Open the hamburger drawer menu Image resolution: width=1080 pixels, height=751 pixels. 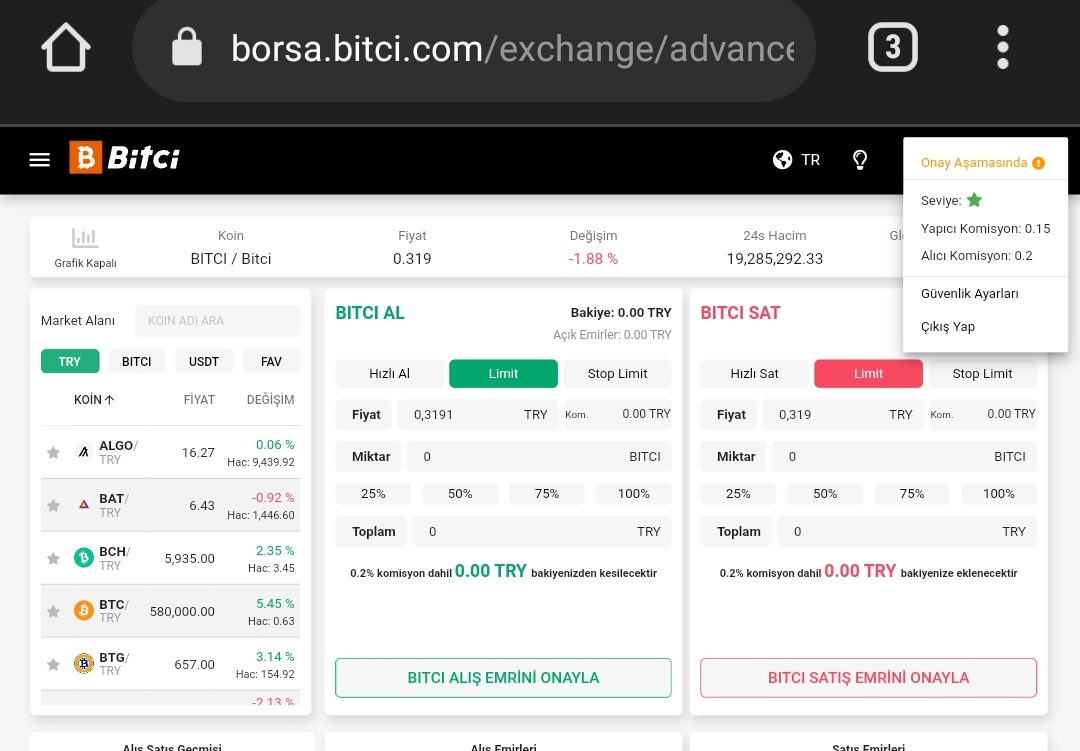tap(39, 160)
